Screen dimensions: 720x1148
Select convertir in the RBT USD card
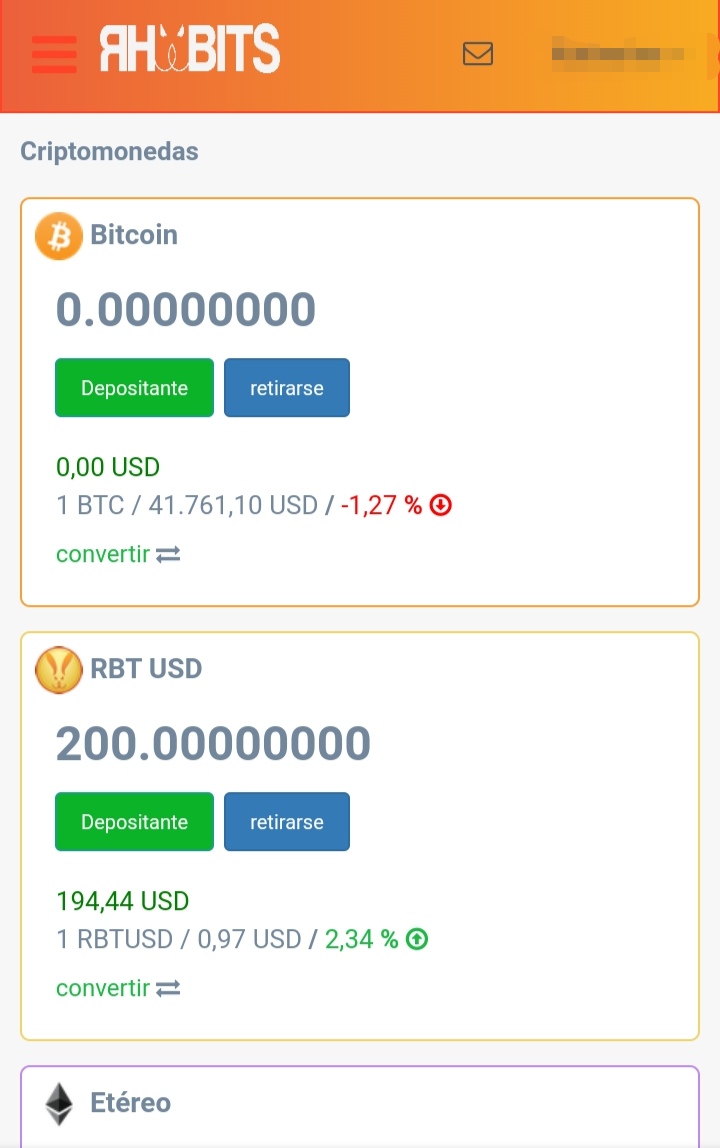pos(118,988)
